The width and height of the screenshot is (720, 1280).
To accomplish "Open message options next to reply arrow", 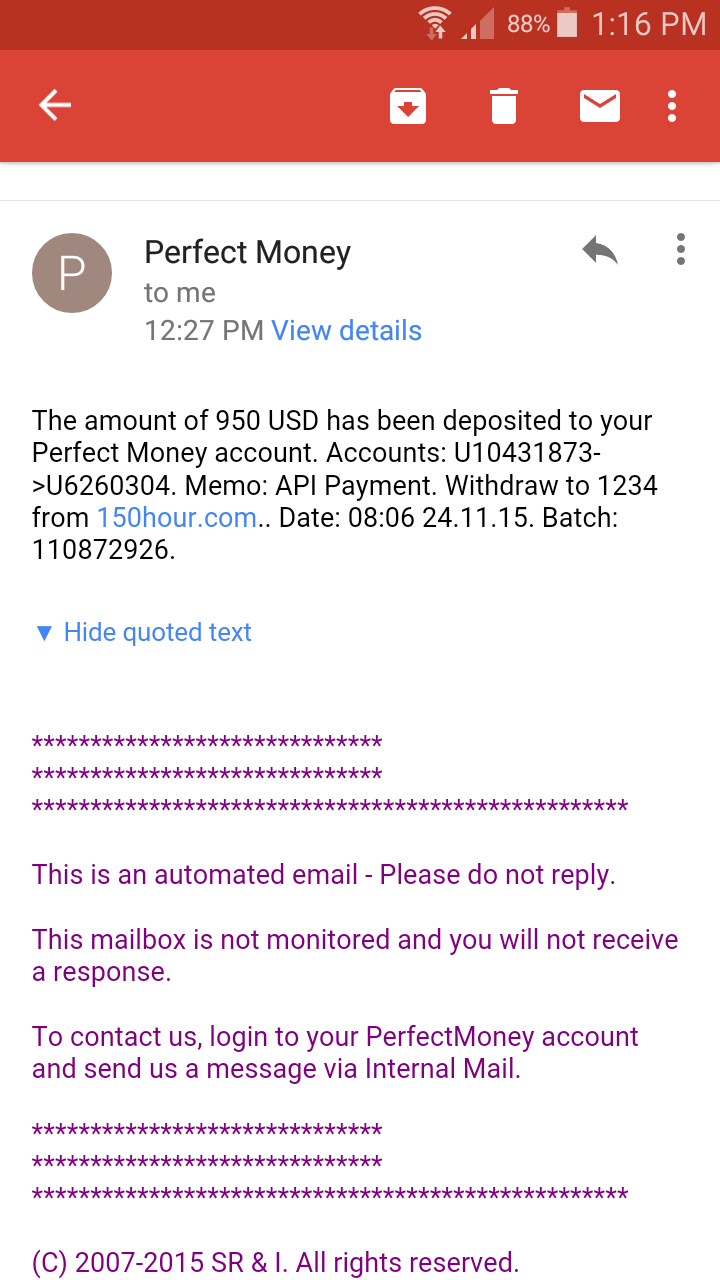I will [x=680, y=250].
